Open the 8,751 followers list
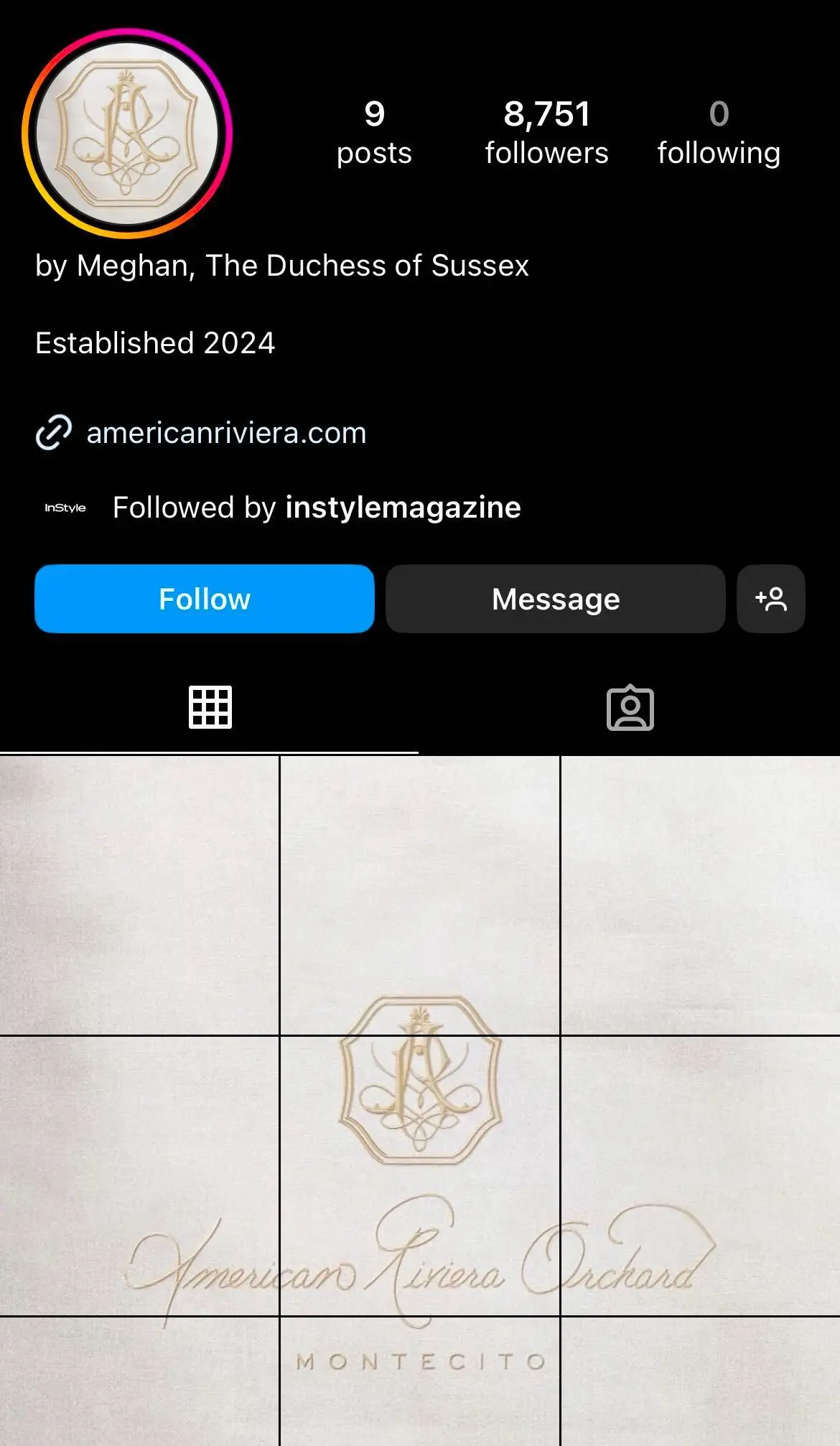The width and height of the screenshot is (840, 1446). (546, 134)
